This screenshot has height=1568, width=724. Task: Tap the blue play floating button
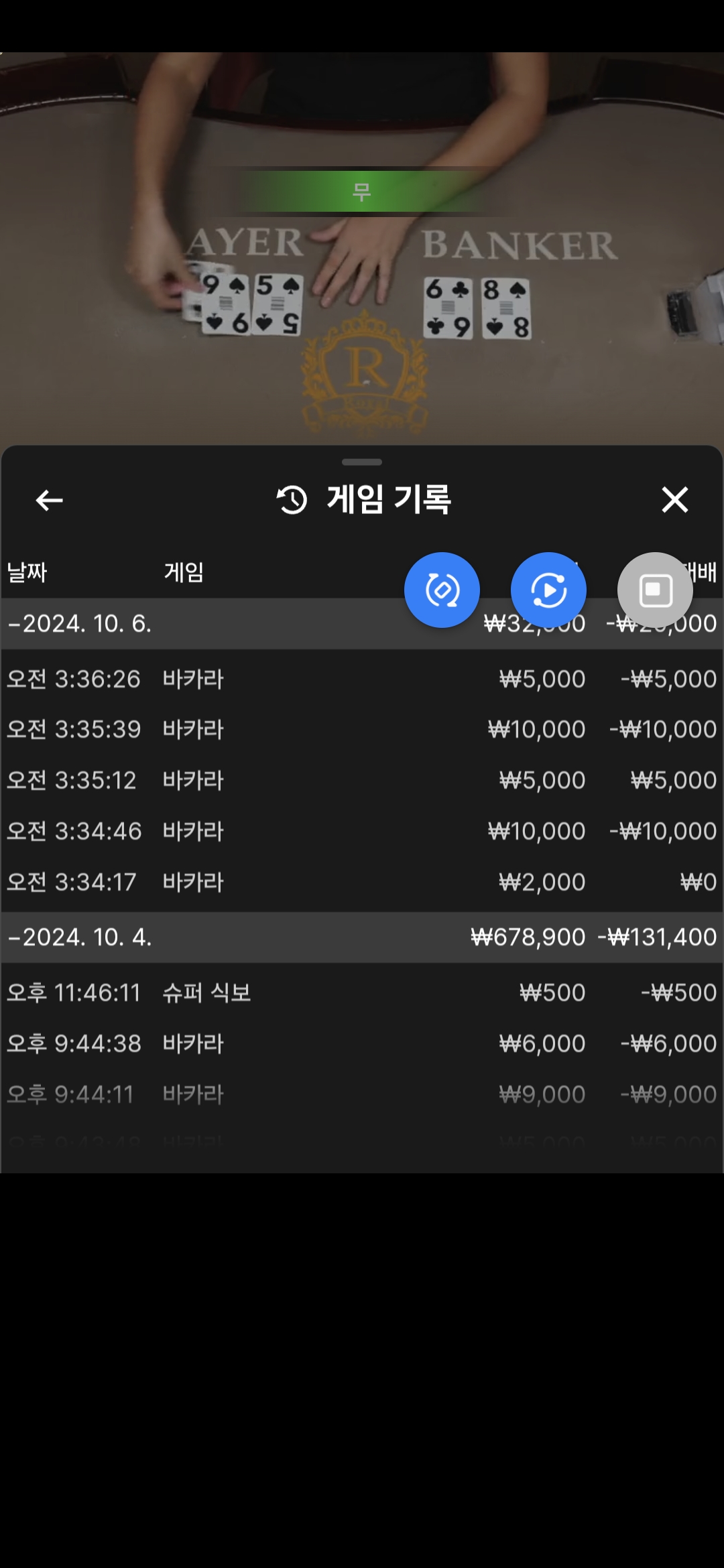pos(548,590)
